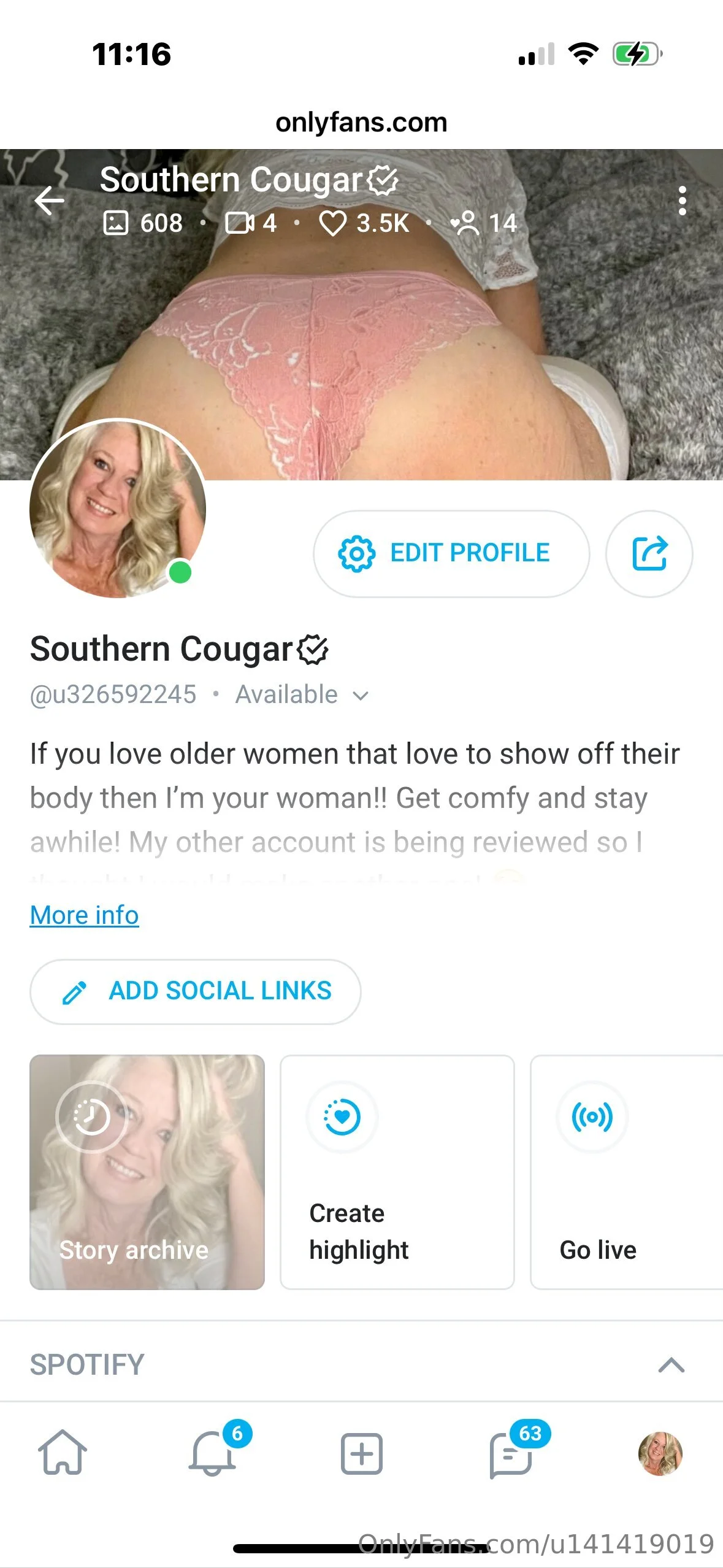Tap the verified badge next to Southern Cougar
723x1568 pixels.
(313, 648)
